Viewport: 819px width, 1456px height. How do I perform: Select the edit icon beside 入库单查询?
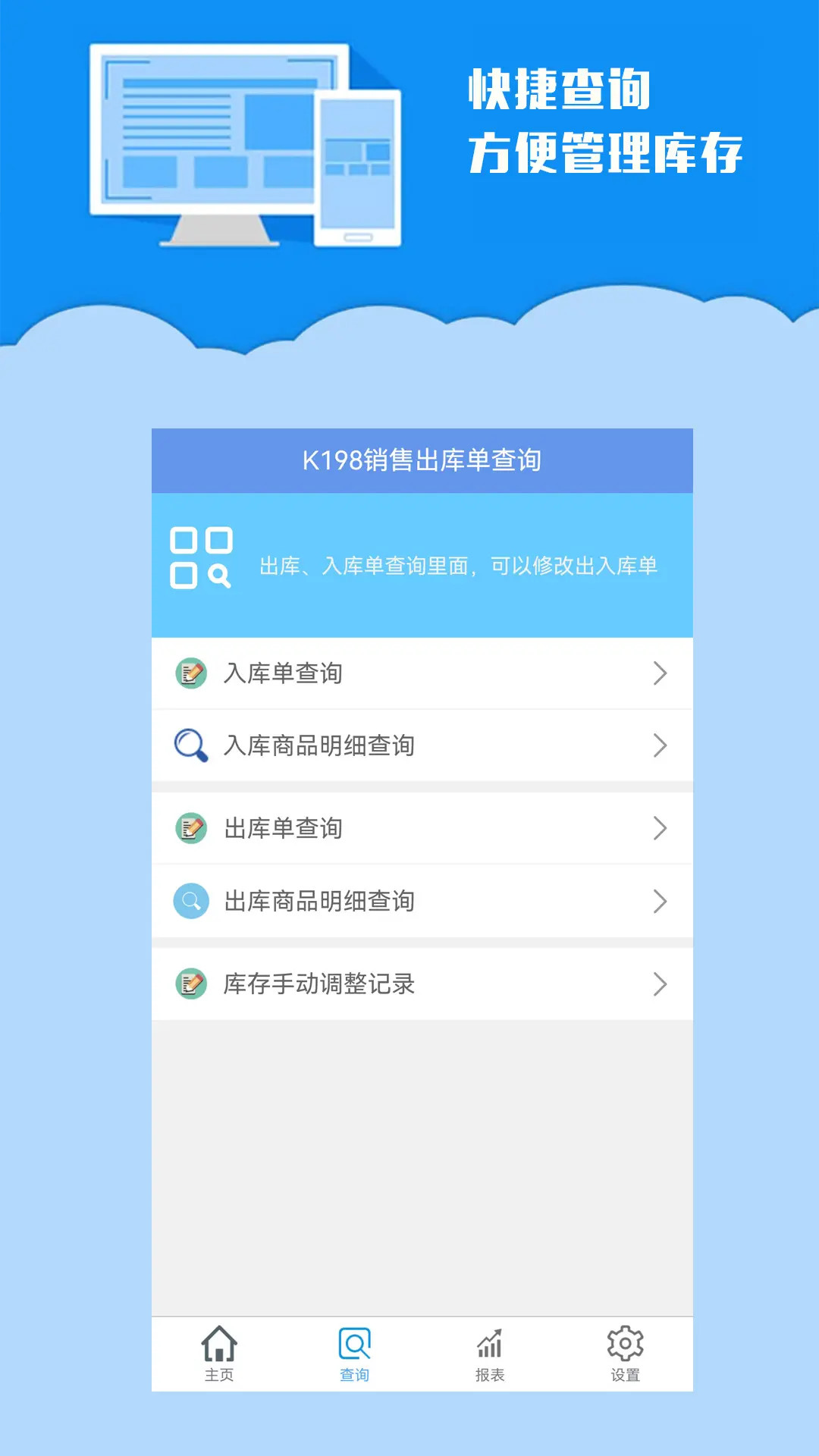point(191,673)
